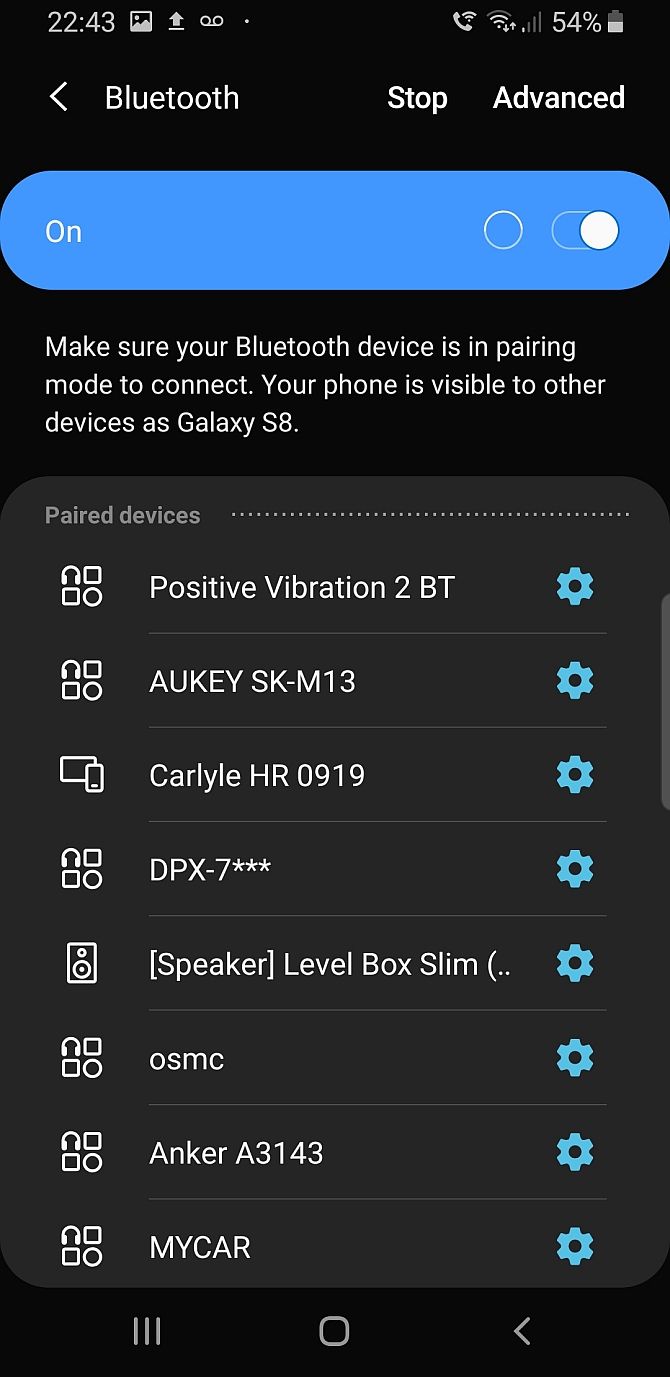This screenshot has width=670, height=1377.
Task: Go to the home screen
Action: coord(334,1330)
